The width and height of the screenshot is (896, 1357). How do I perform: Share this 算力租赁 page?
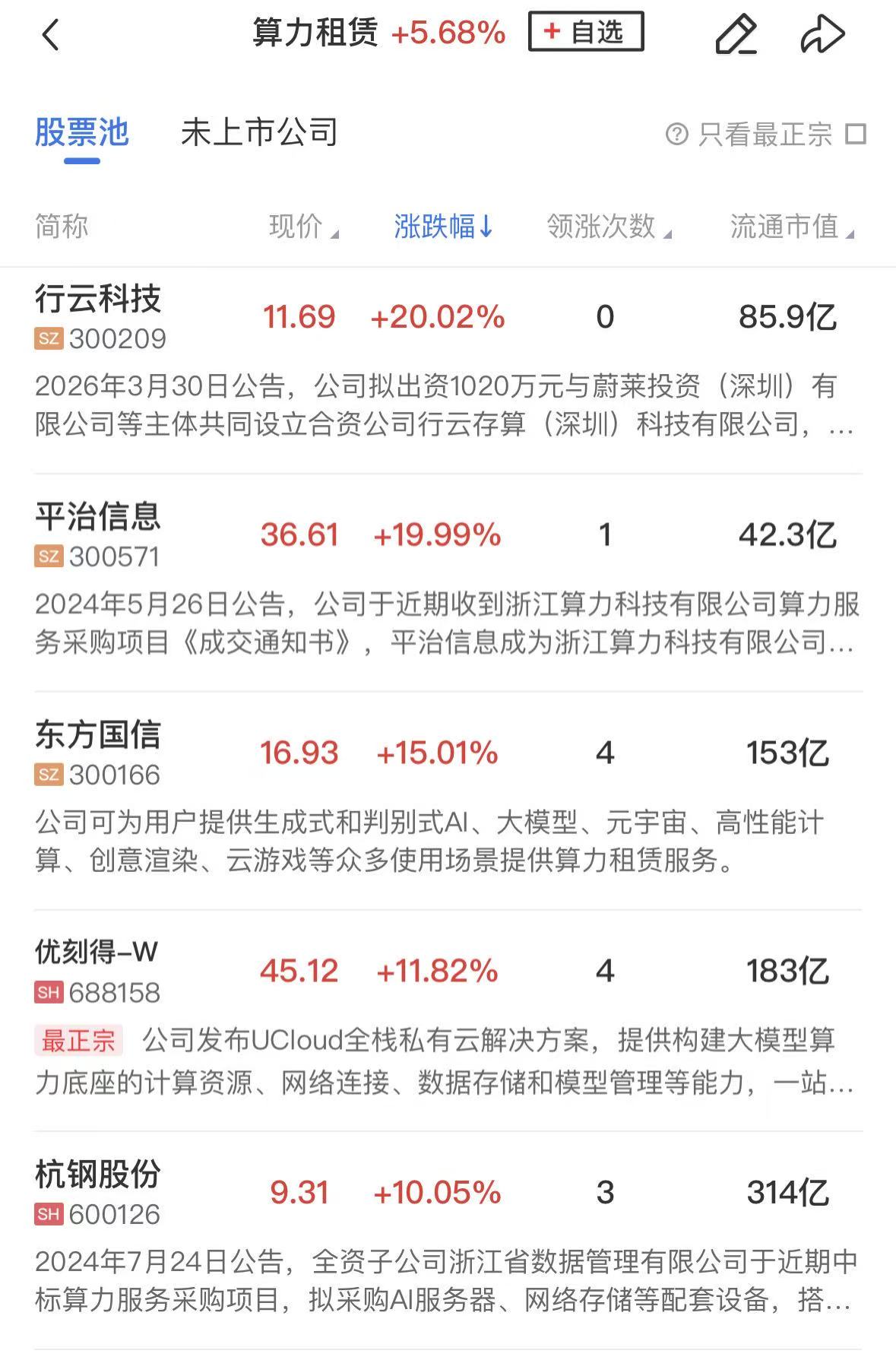click(822, 35)
